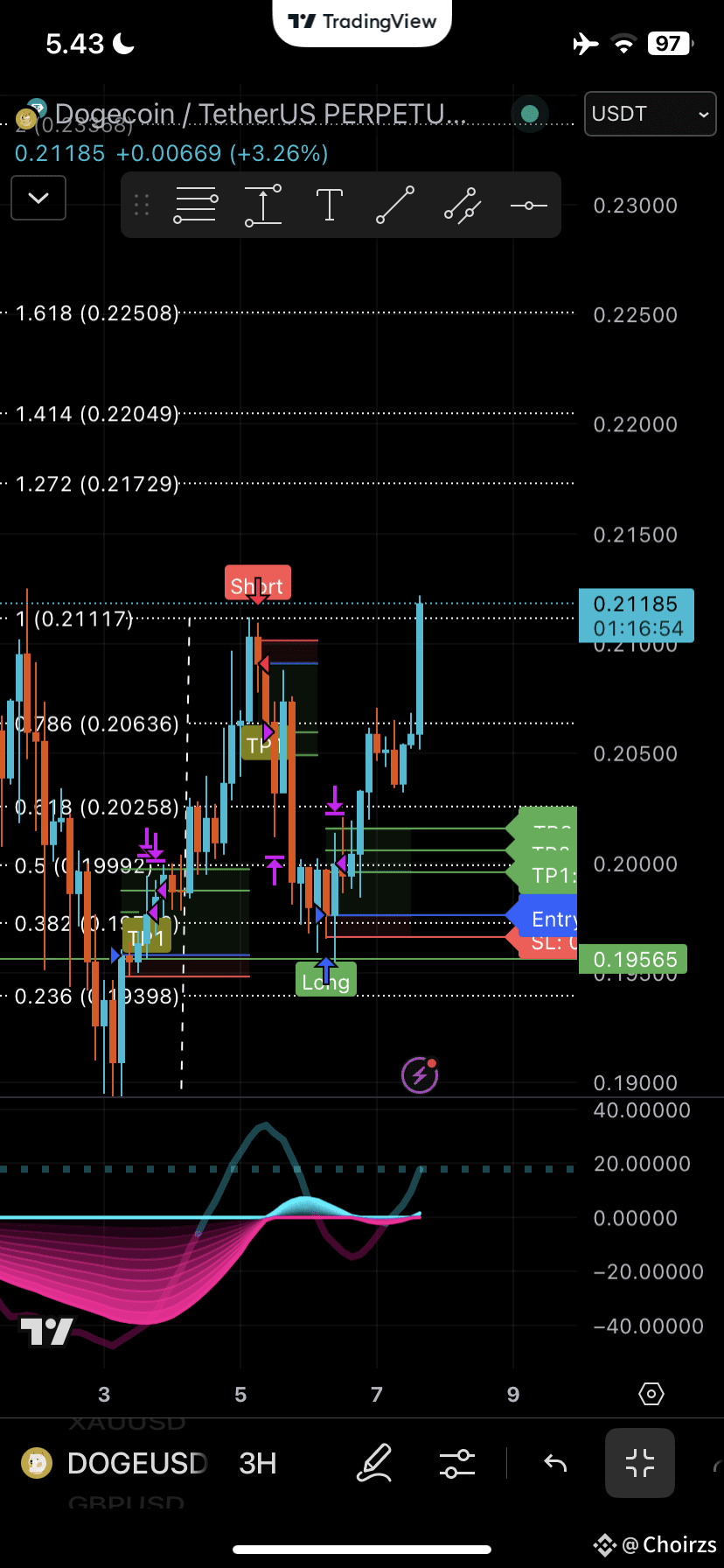Screen dimensions: 724x1568
Task: Toggle the market status green dot indicator
Action: tap(529, 114)
